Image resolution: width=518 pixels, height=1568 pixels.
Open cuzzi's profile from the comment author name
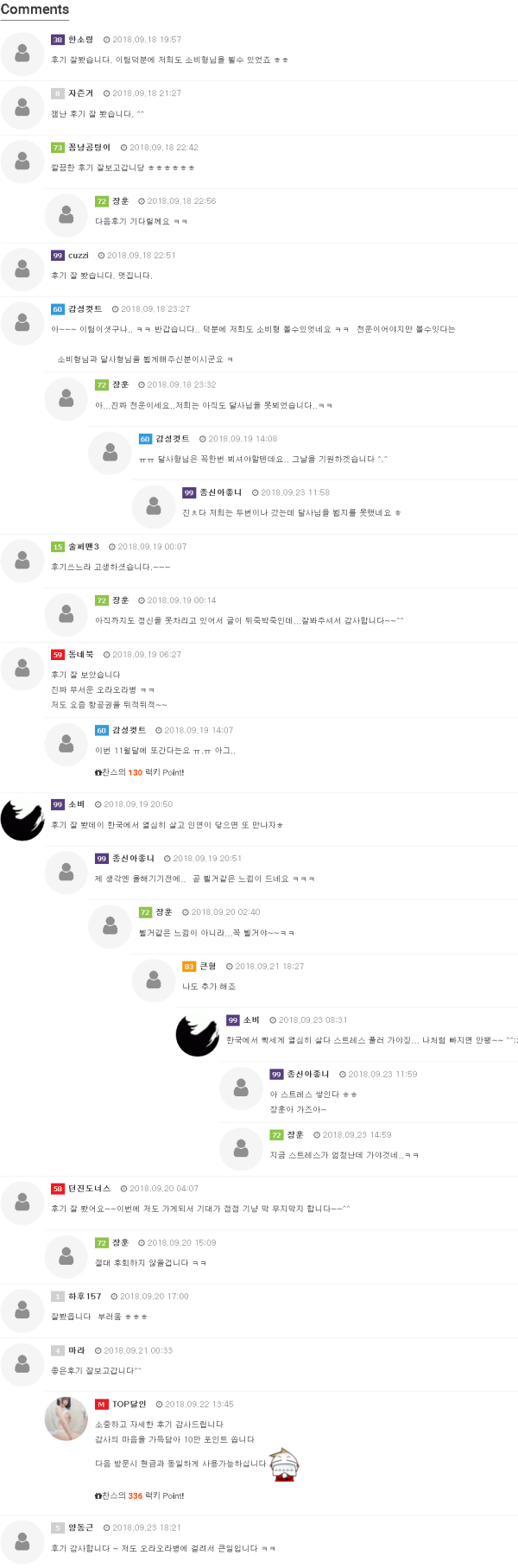(79, 256)
